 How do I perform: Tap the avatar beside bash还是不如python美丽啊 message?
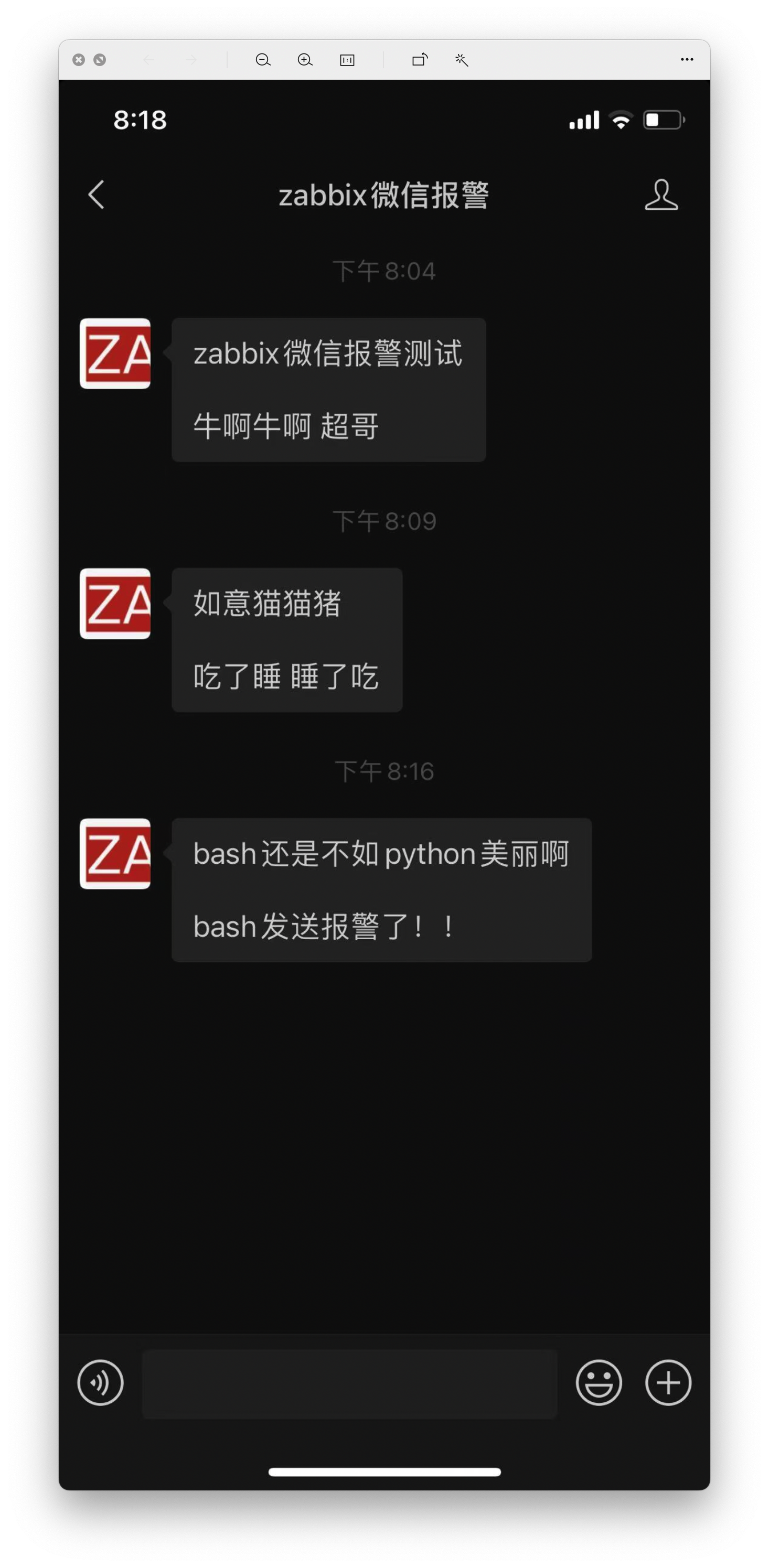[x=115, y=853]
